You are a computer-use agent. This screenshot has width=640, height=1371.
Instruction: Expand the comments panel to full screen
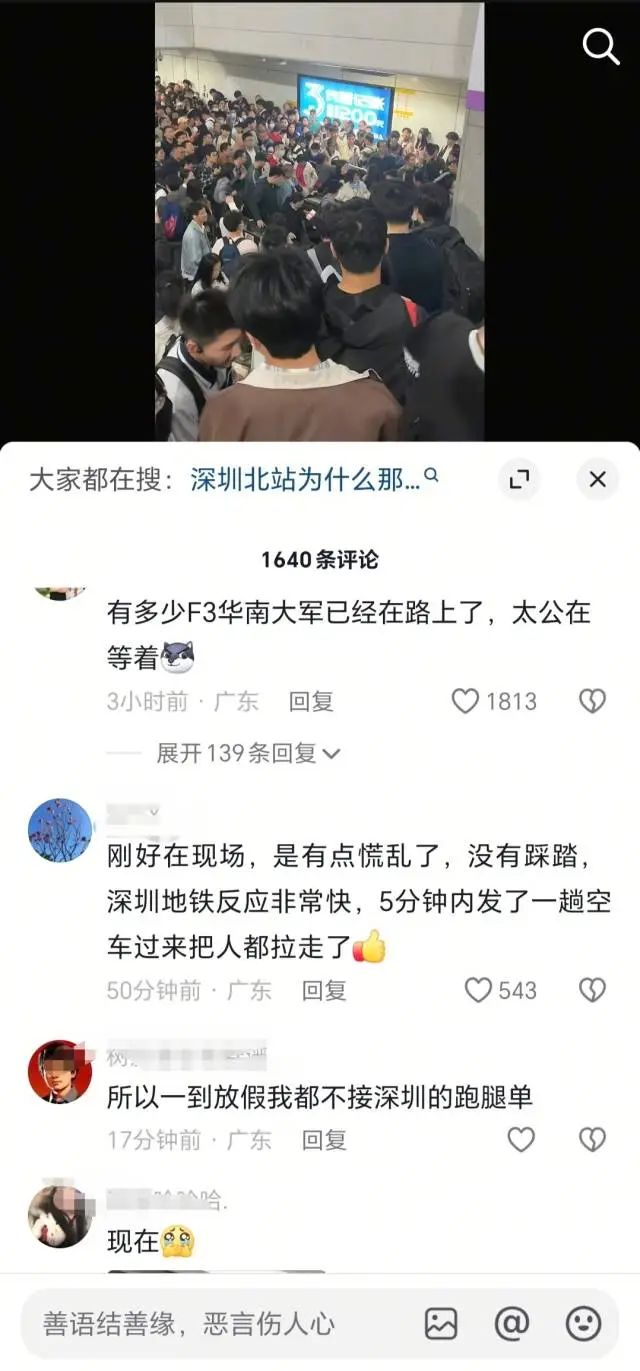click(x=519, y=480)
